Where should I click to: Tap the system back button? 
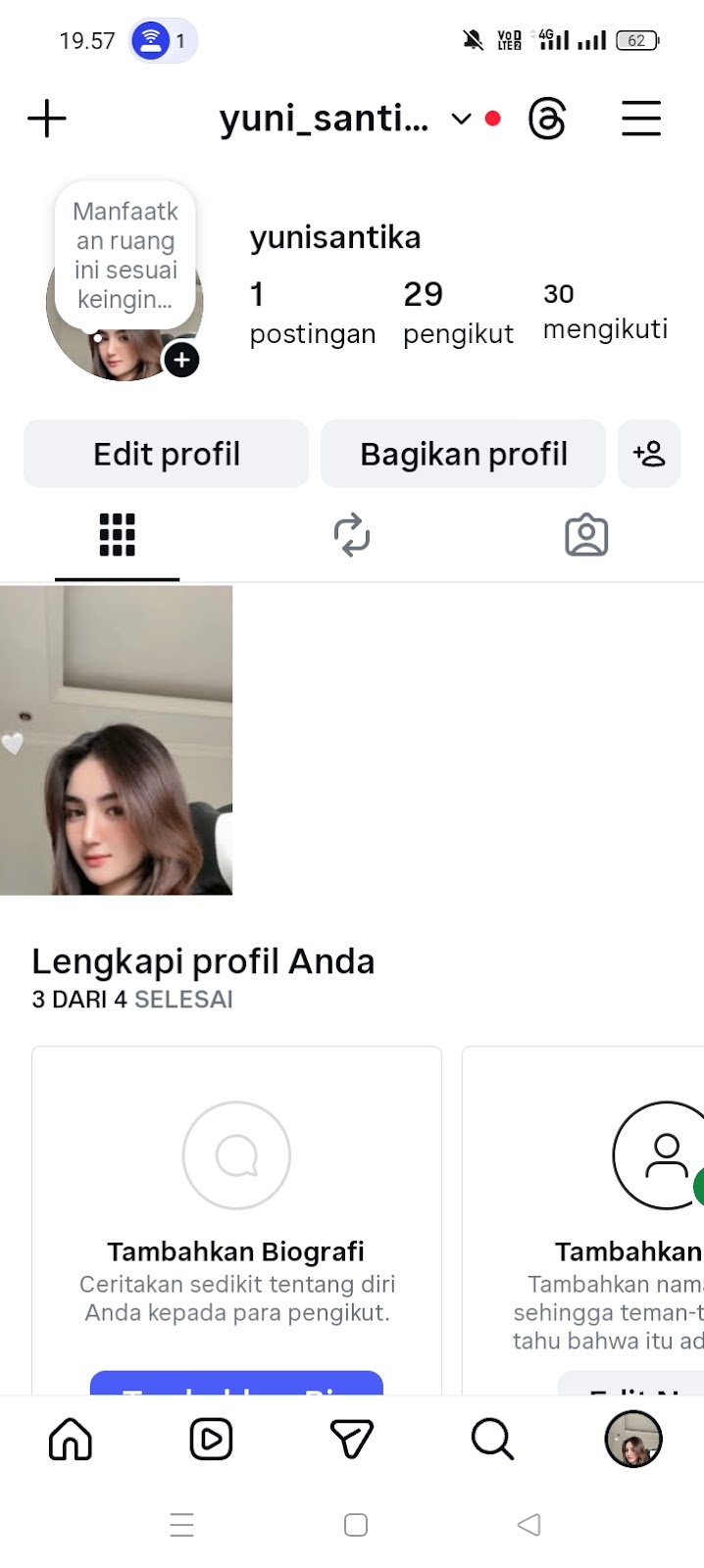click(x=528, y=1525)
